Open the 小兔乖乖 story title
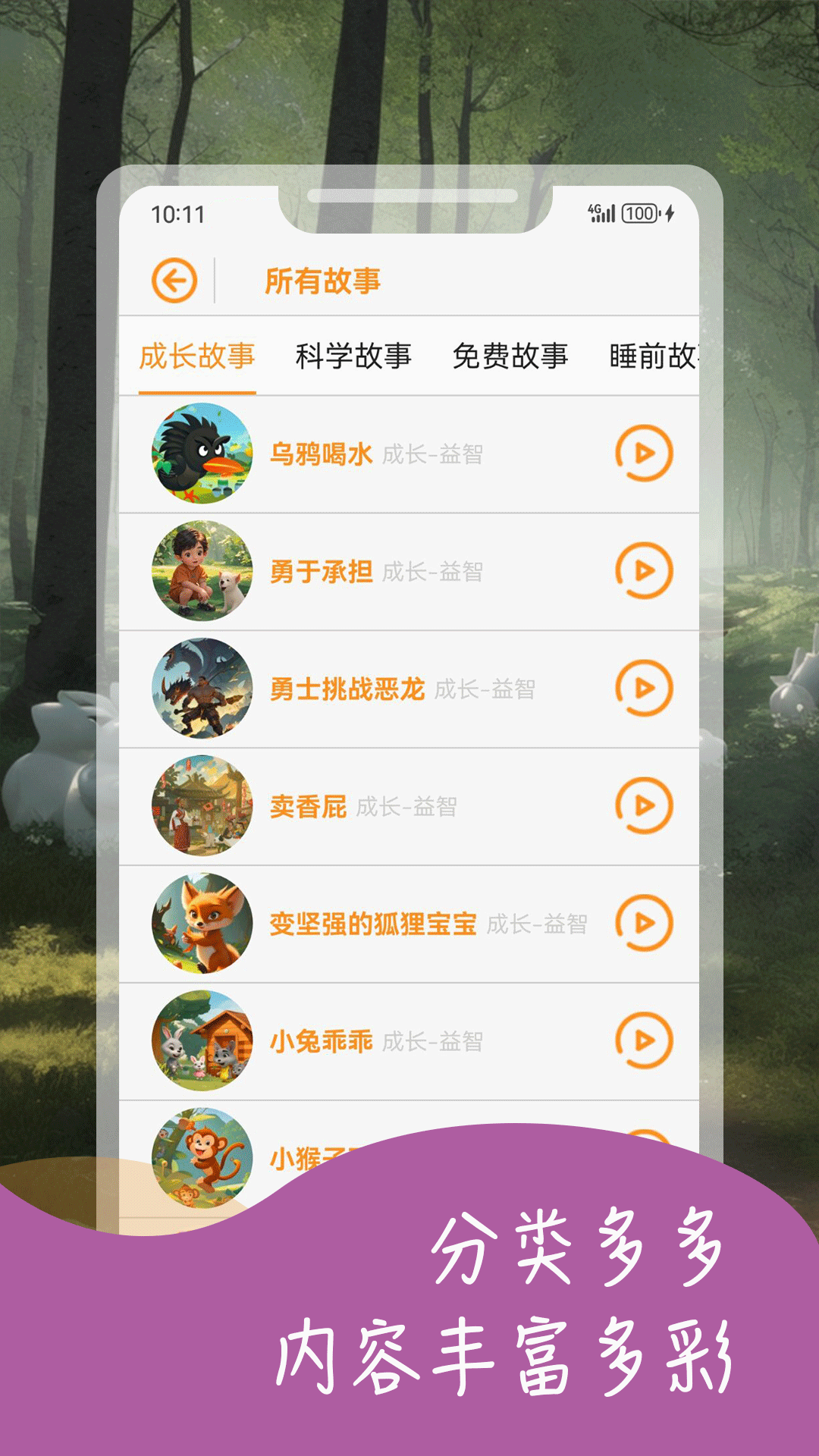This screenshot has width=819, height=1456. pyautogui.click(x=321, y=1041)
